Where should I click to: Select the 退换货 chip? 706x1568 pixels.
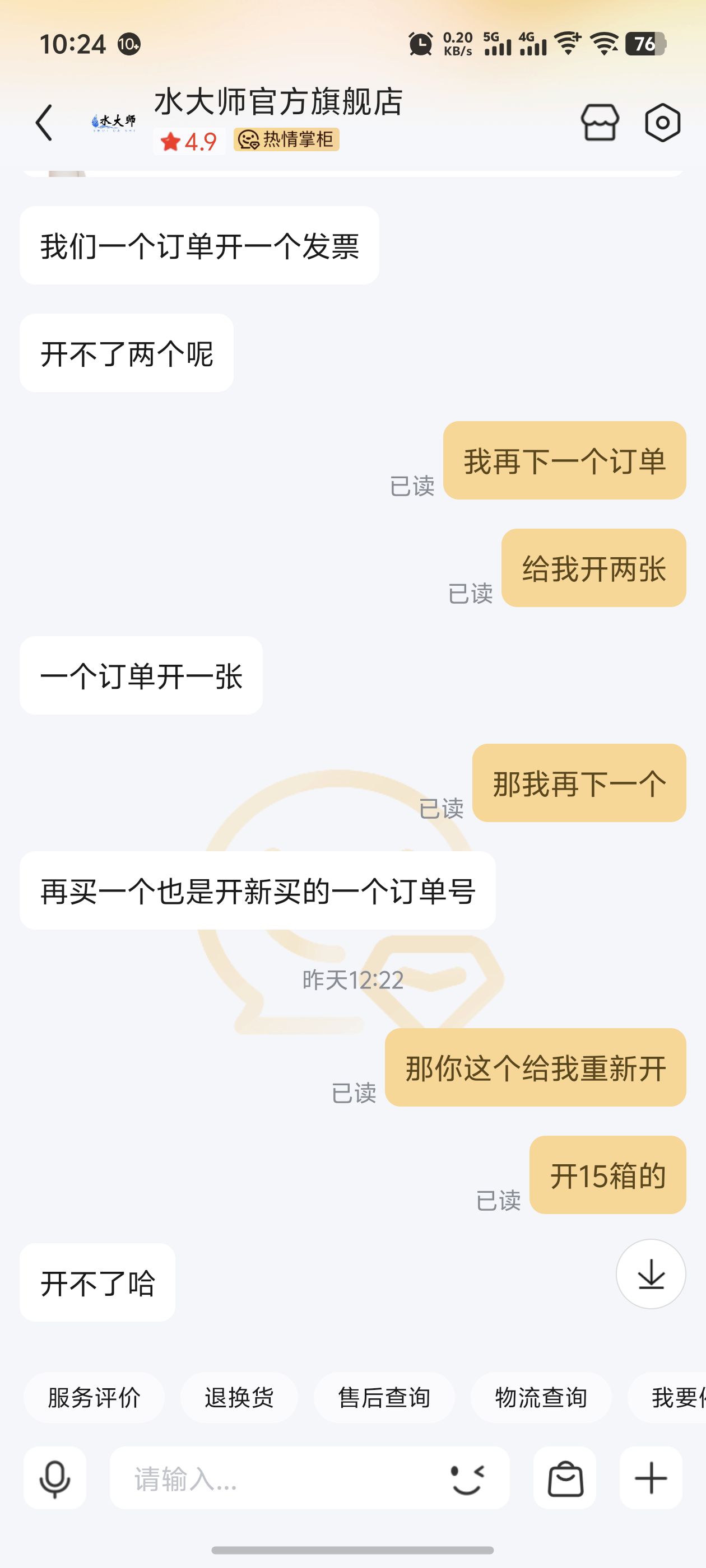point(239,1397)
